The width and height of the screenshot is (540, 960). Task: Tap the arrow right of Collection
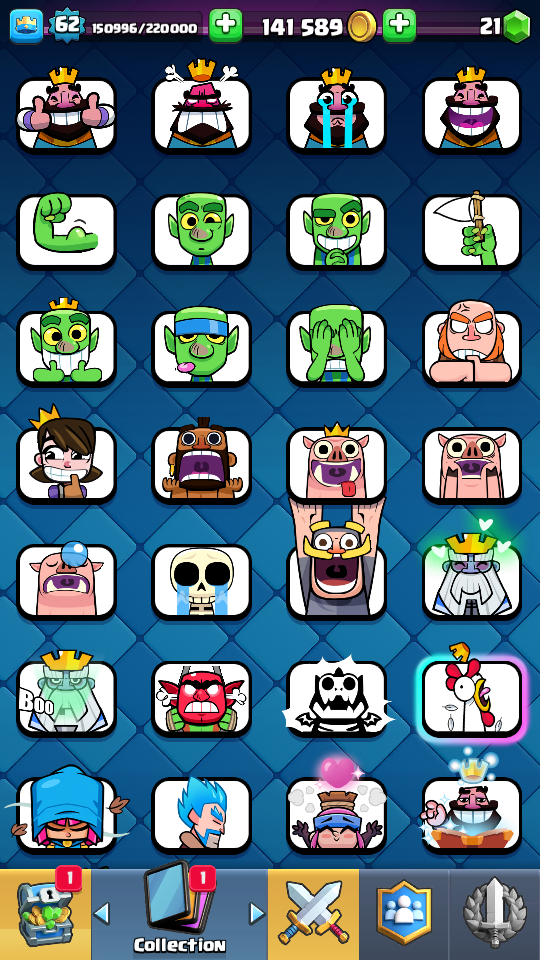pos(258,913)
